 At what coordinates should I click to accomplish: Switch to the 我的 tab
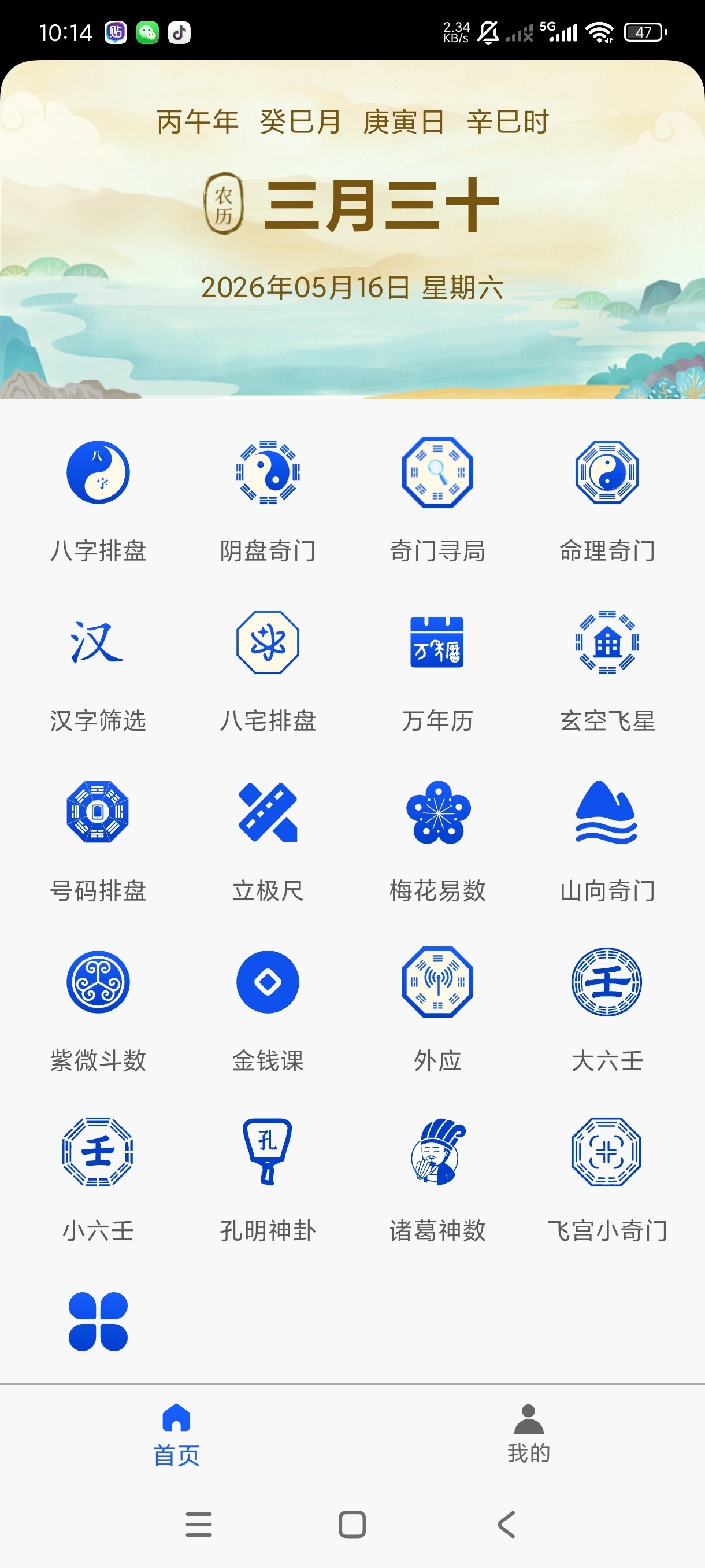click(x=529, y=1433)
